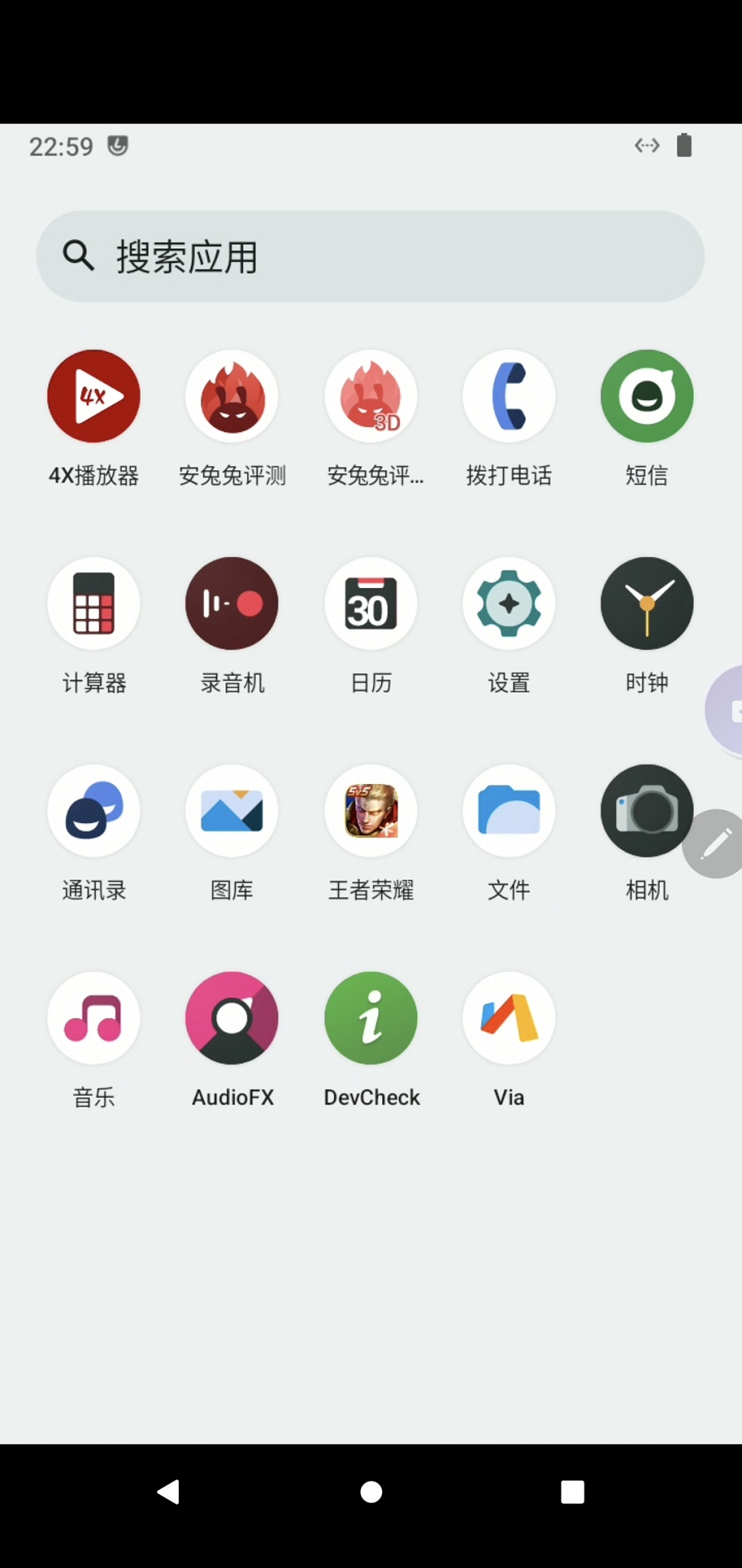Open the 图库 gallery app
Image resolution: width=742 pixels, height=1568 pixels.
pos(232,811)
